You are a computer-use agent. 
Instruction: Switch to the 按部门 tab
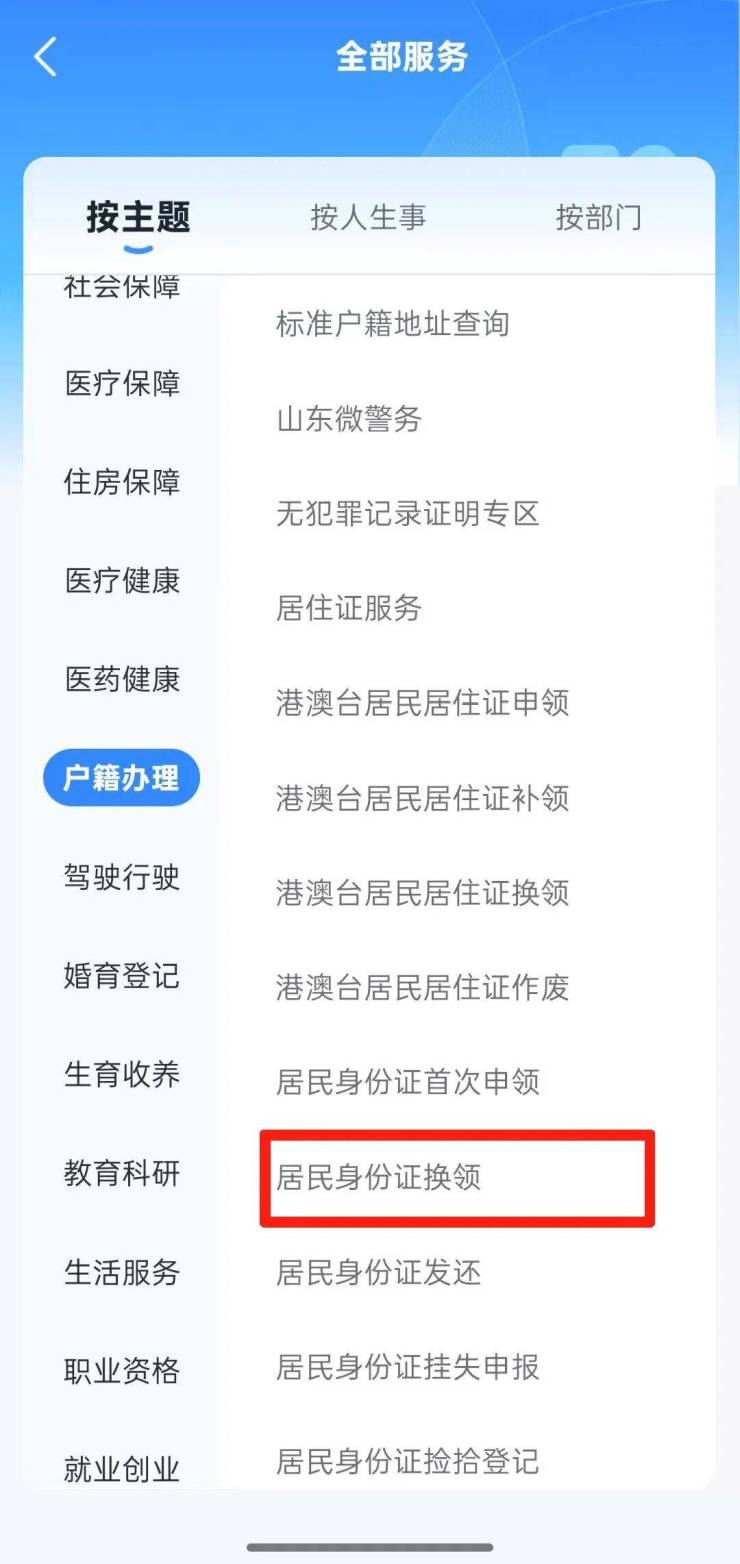coord(598,217)
